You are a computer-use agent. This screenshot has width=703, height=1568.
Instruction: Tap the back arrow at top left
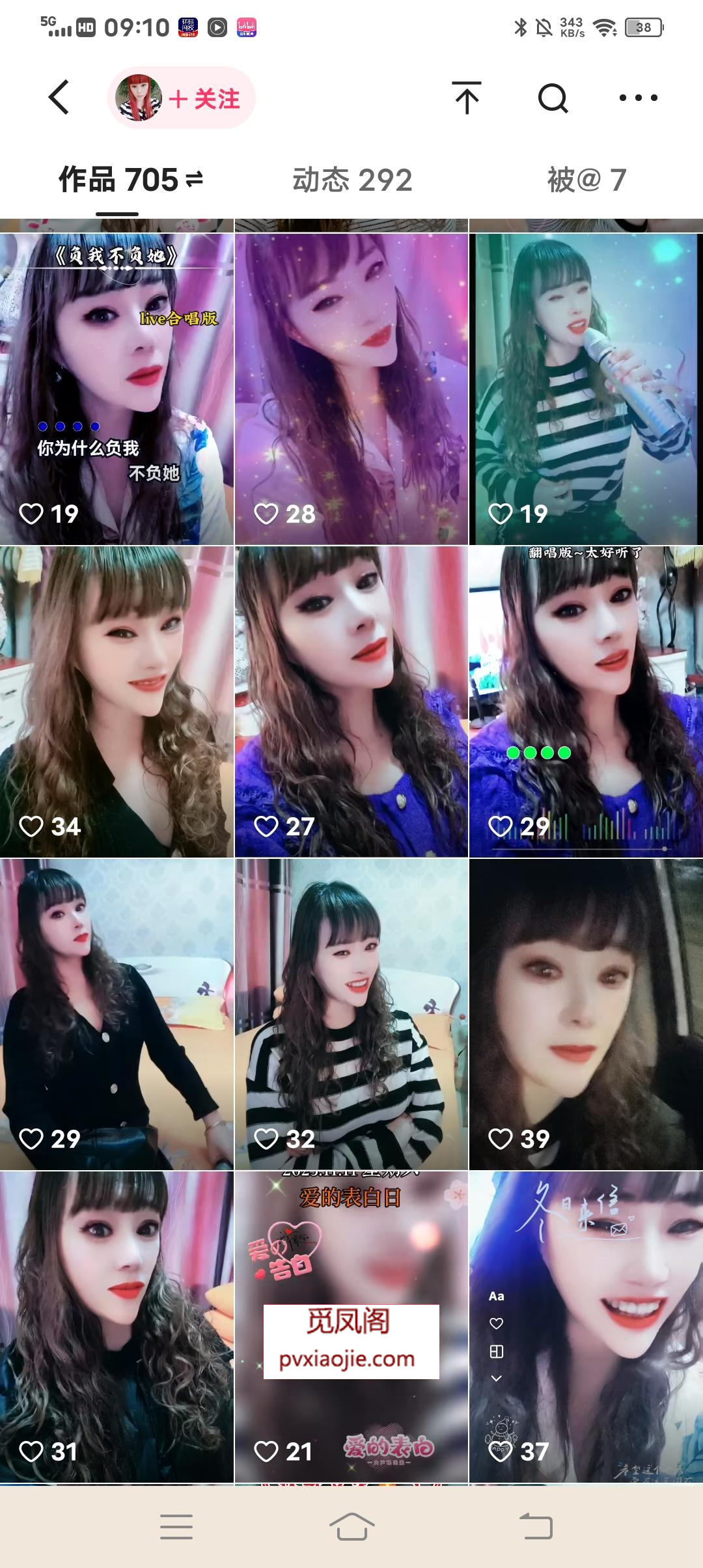pos(57,98)
